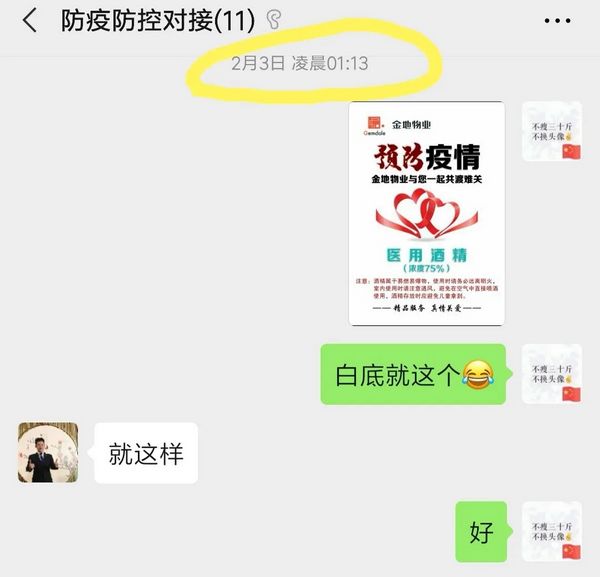Open the avatar of the 就这样 sender
Viewport: 600px width, 577px height.
[x=47, y=452]
